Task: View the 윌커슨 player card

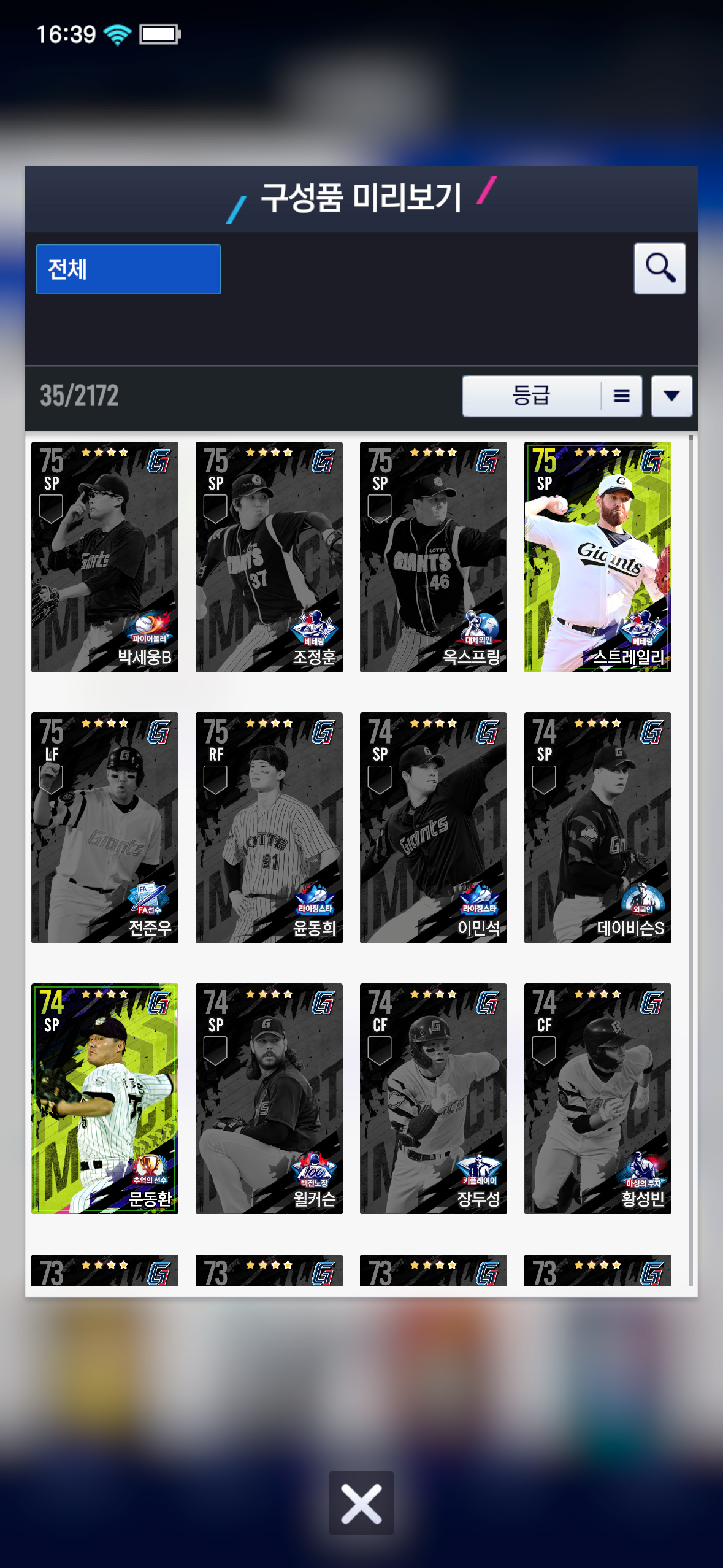Action: click(x=269, y=1098)
